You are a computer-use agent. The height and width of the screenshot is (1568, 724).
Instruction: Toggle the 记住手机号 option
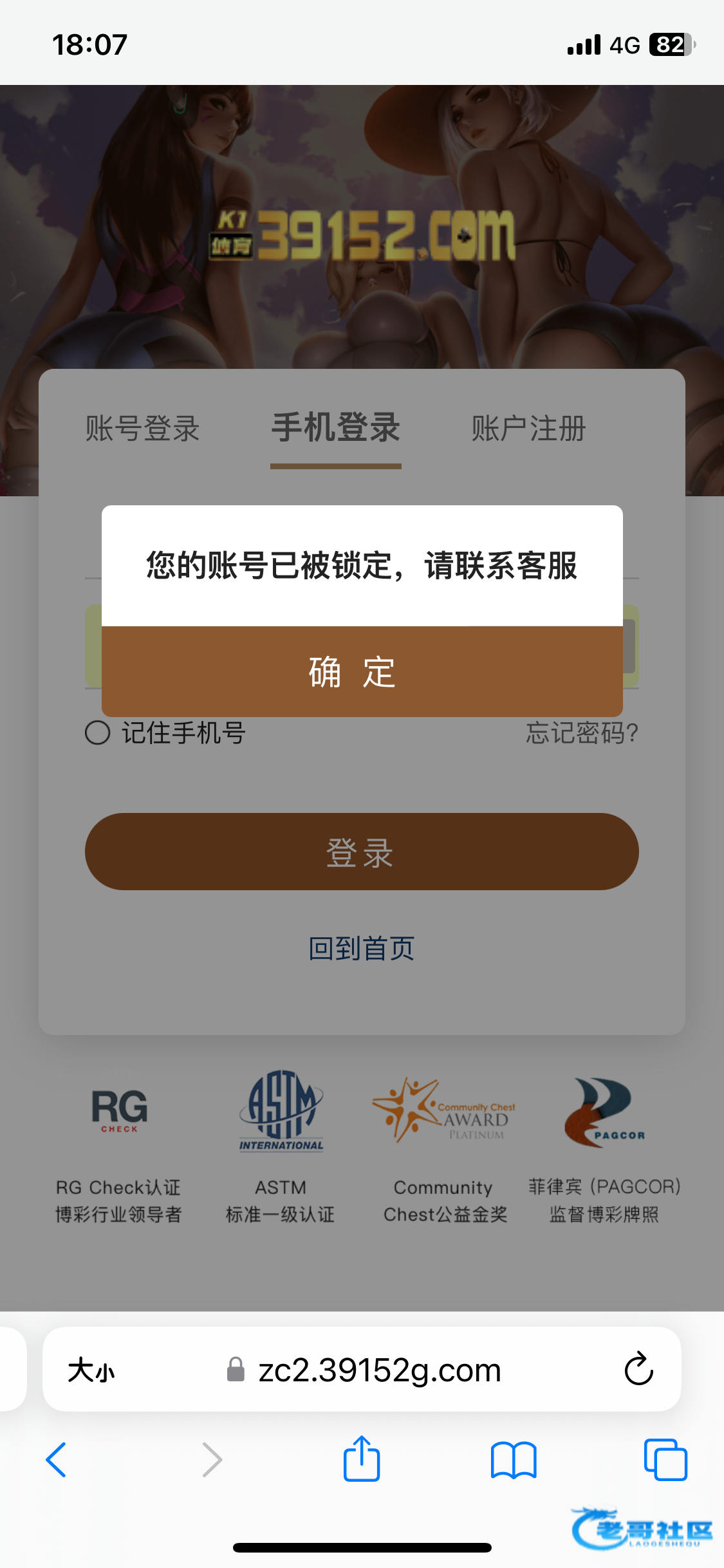pos(98,733)
